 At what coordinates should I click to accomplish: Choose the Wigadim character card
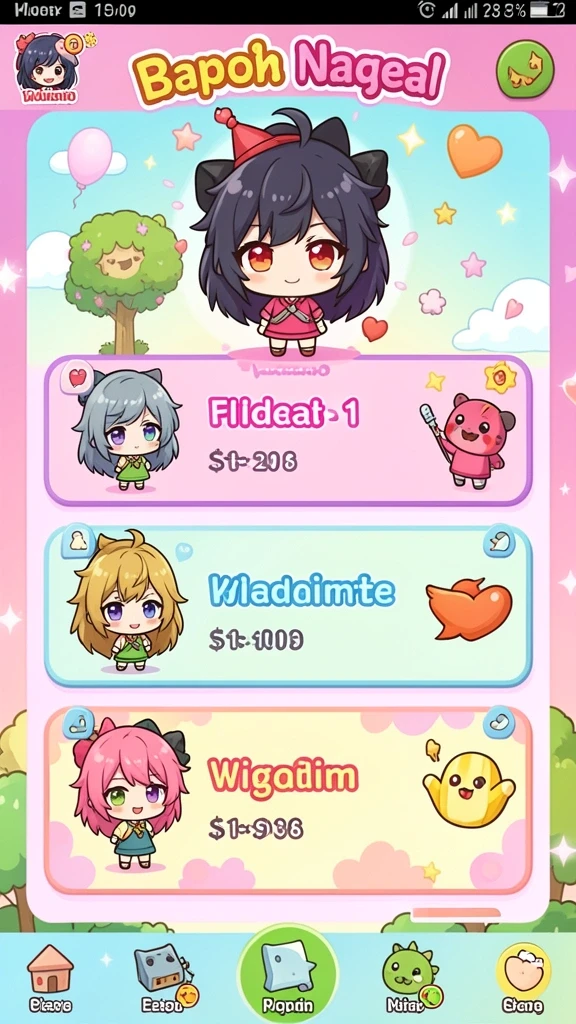tap(288, 801)
